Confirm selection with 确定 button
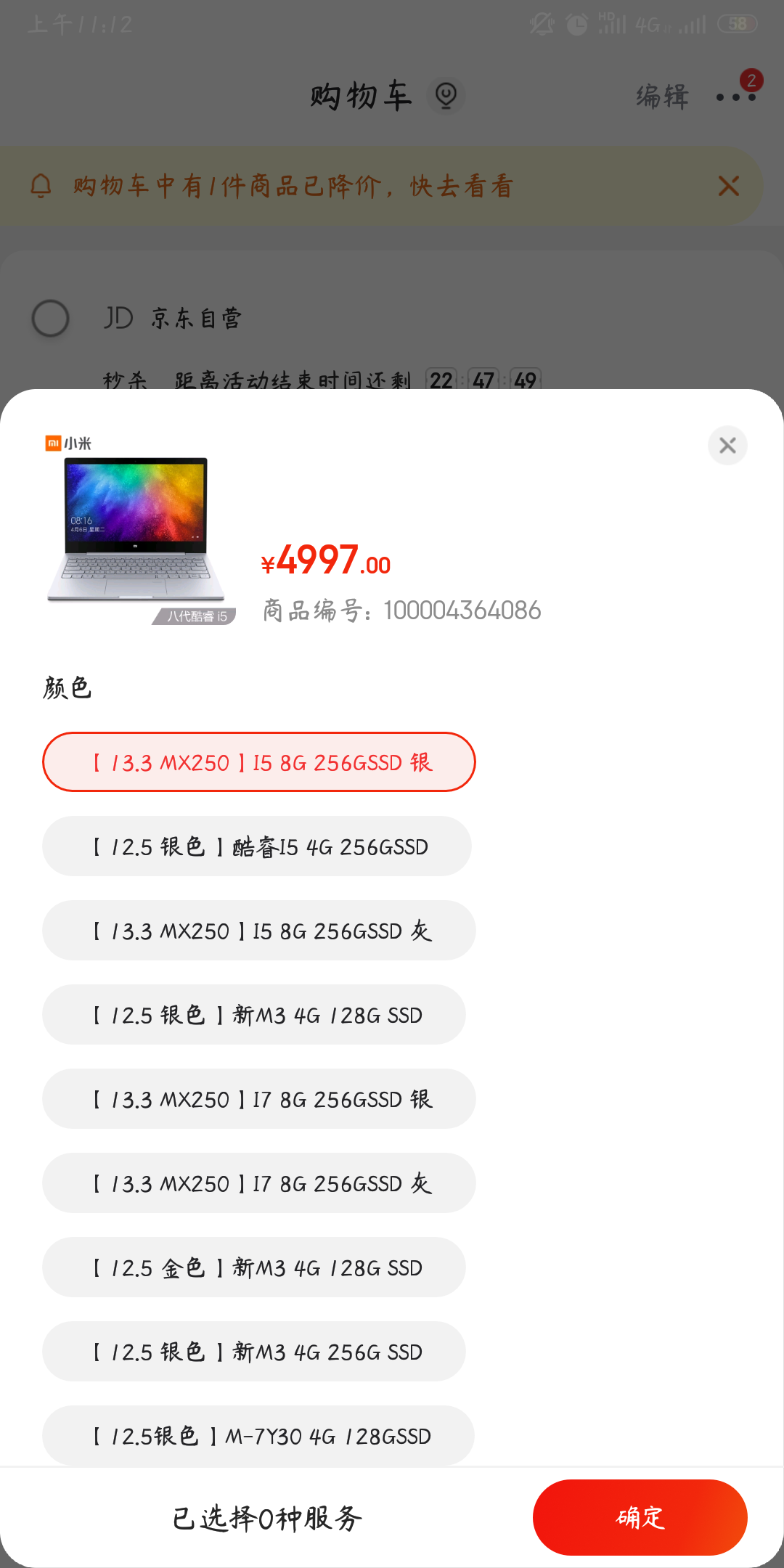 [640, 1517]
